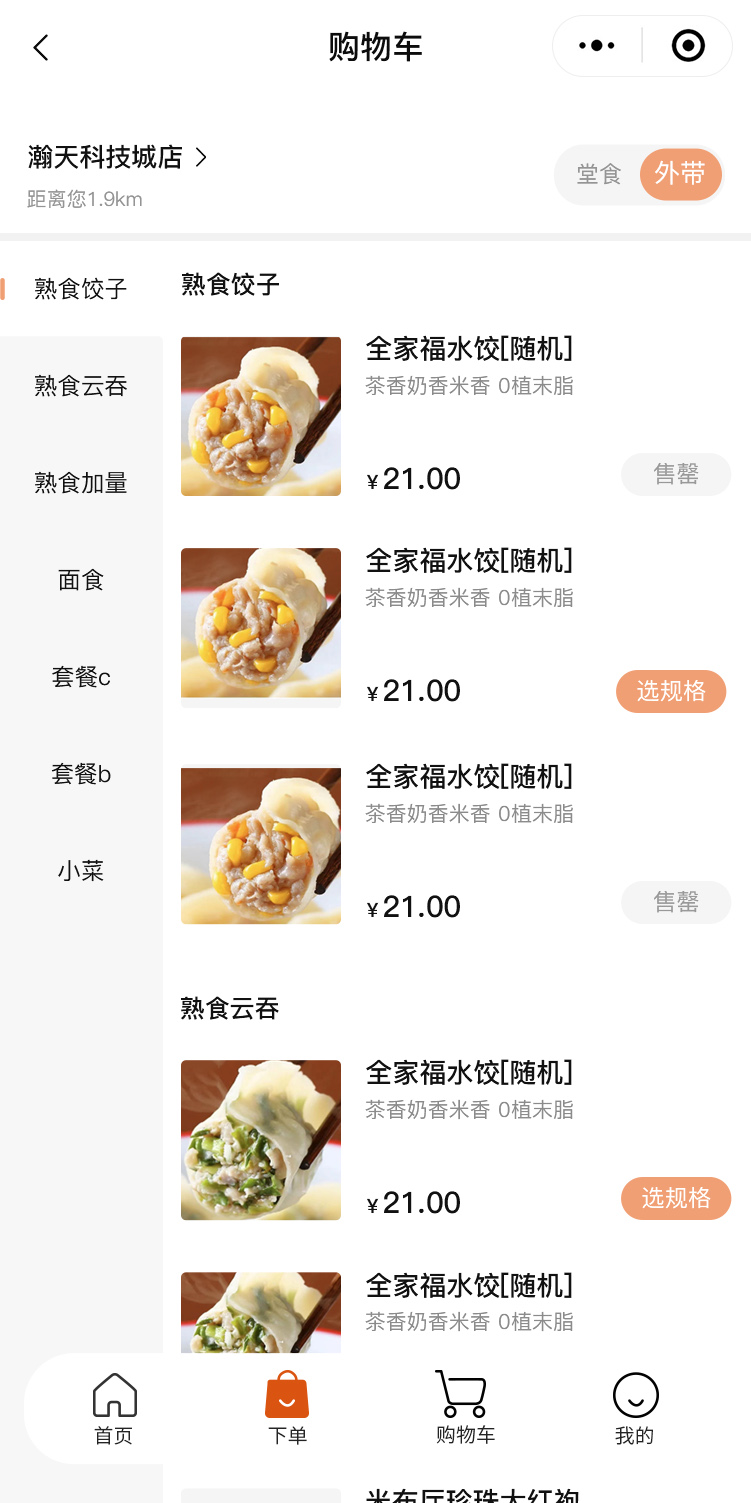Switch to the 我的 profile tab
Screen dimensions: 751x1503
pos(635,1409)
